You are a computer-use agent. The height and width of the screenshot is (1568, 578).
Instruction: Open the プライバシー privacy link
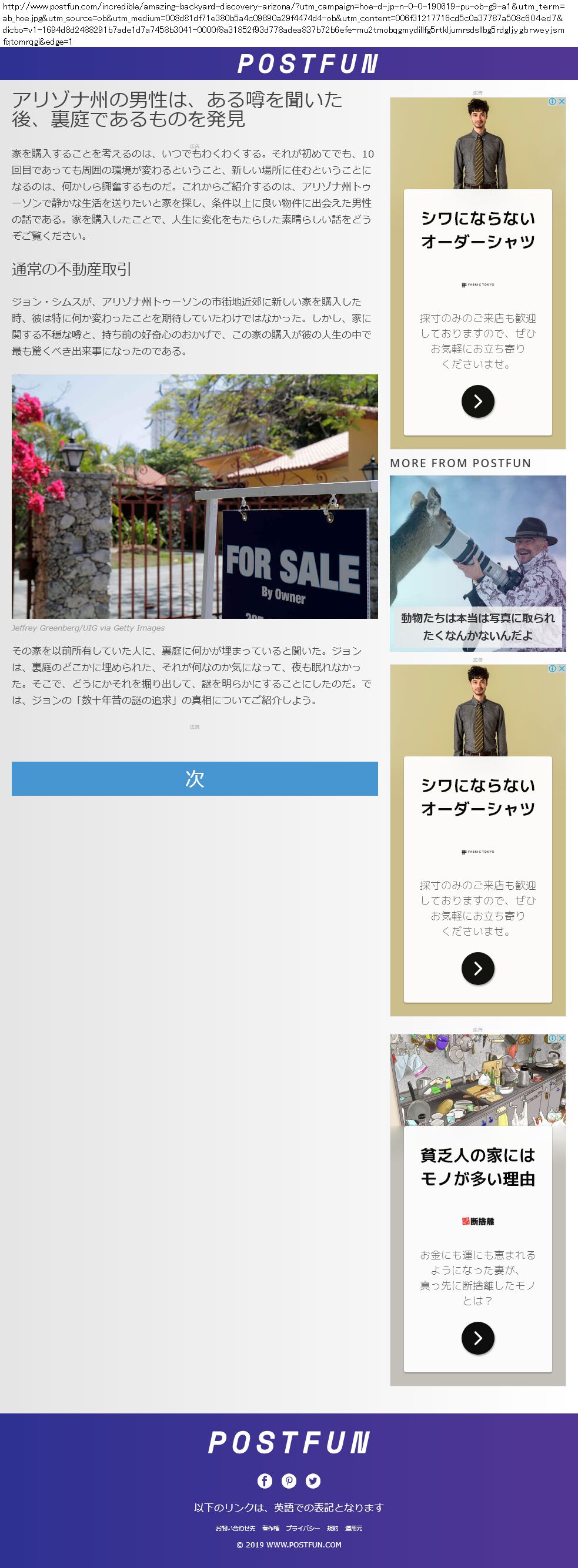pyautogui.click(x=303, y=1528)
